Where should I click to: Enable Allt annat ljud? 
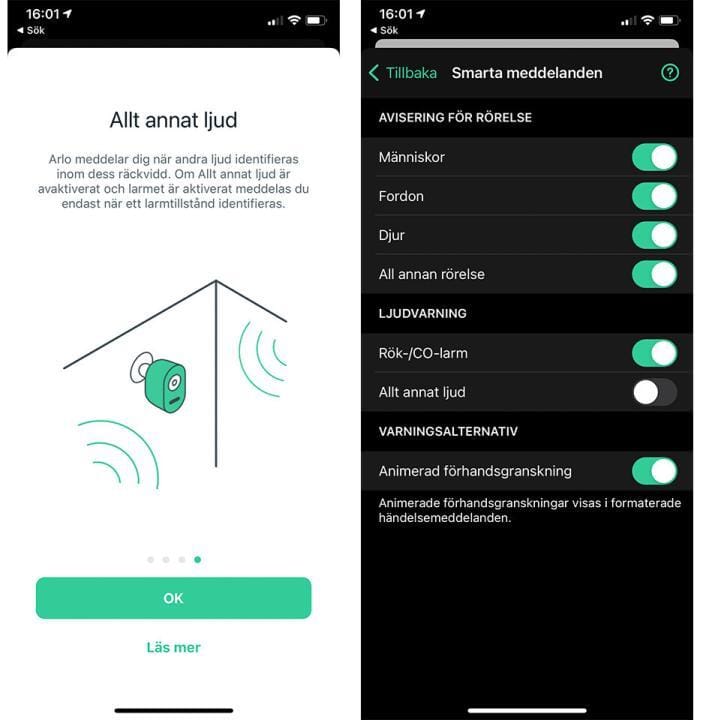click(654, 392)
